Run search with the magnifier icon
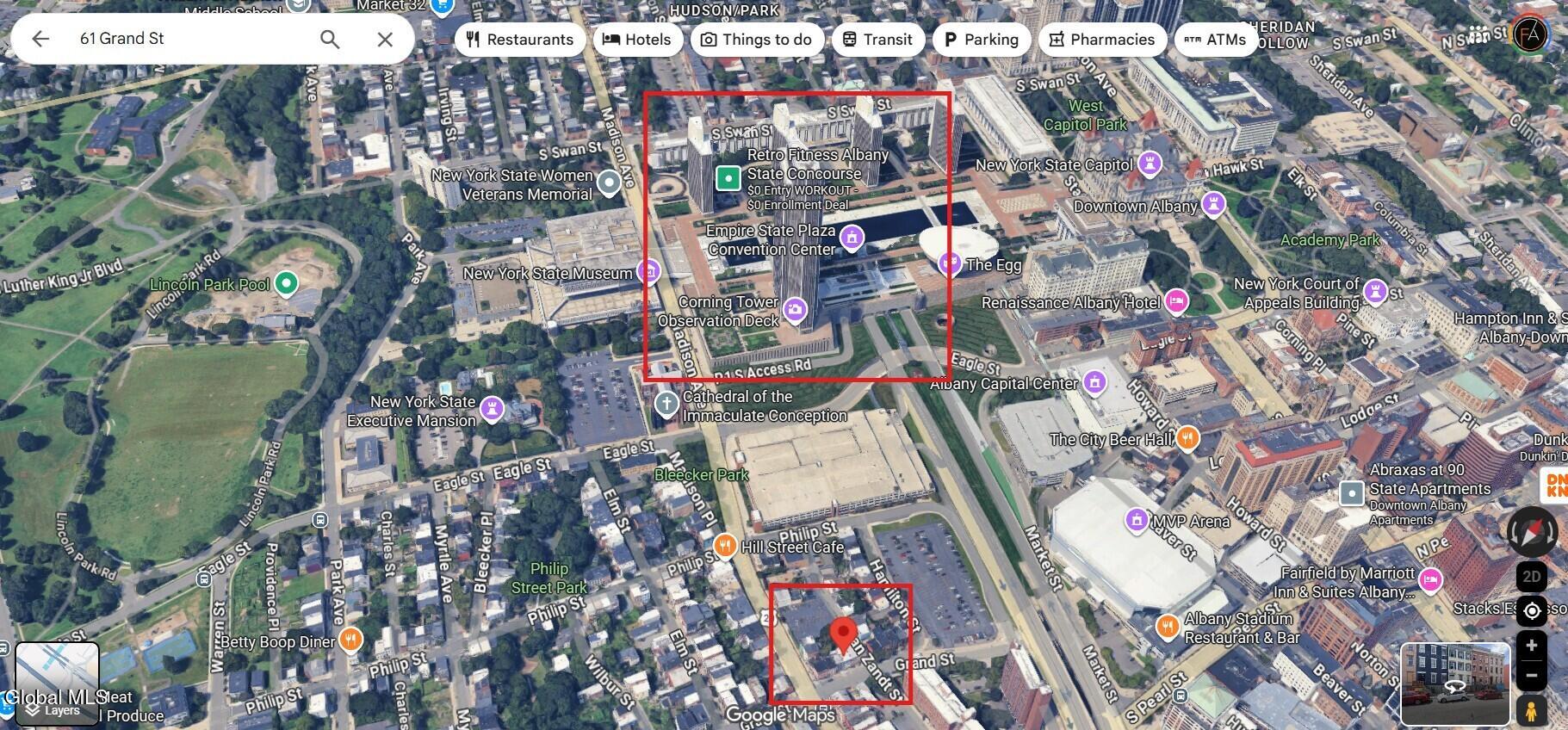This screenshot has height=730, width=1568. point(330,39)
